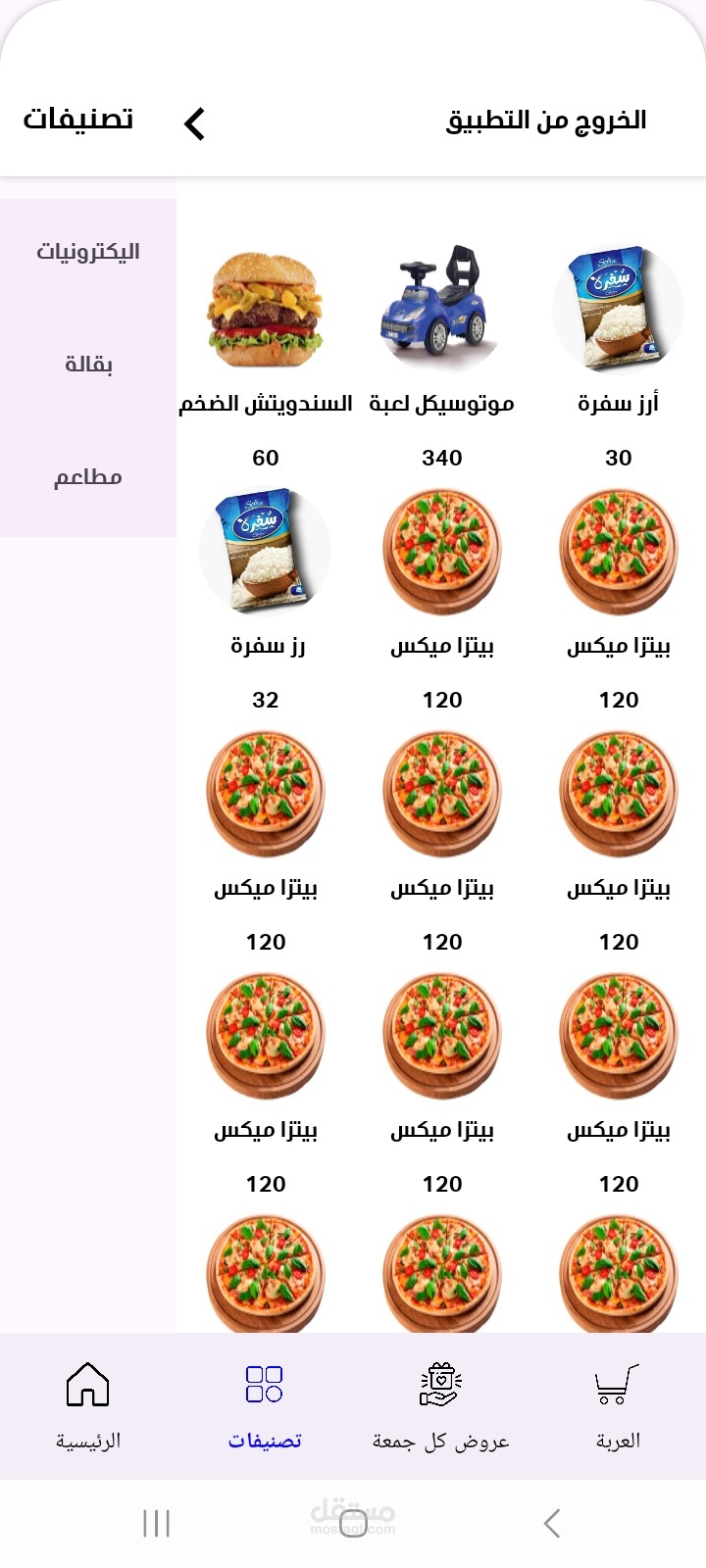This screenshot has height=1568, width=706.
Task: Switch to the مطاعم category
Action: tap(89, 477)
